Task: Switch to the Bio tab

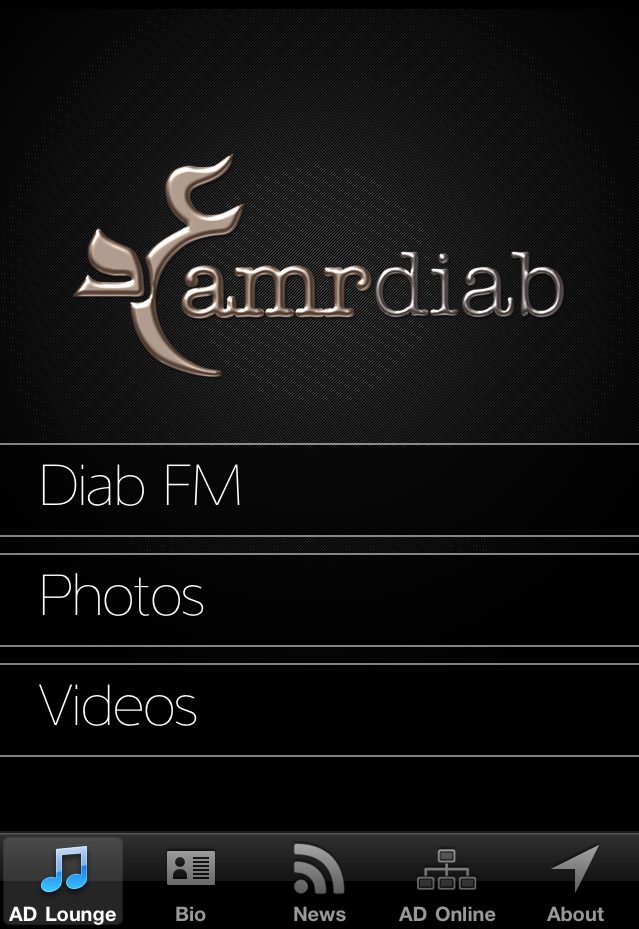Action: (191, 882)
